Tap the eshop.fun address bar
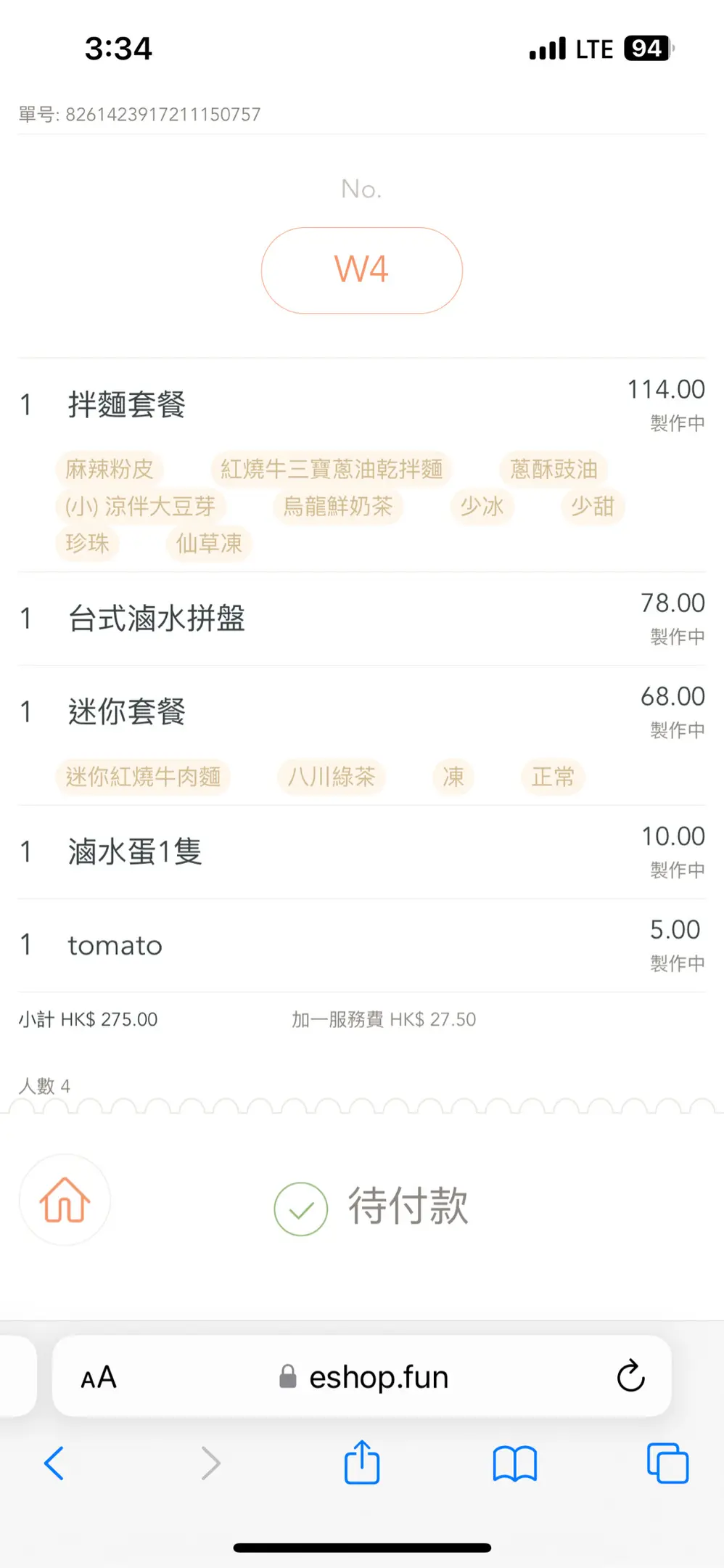Viewport: 724px width, 1568px height. pyautogui.click(x=362, y=1376)
